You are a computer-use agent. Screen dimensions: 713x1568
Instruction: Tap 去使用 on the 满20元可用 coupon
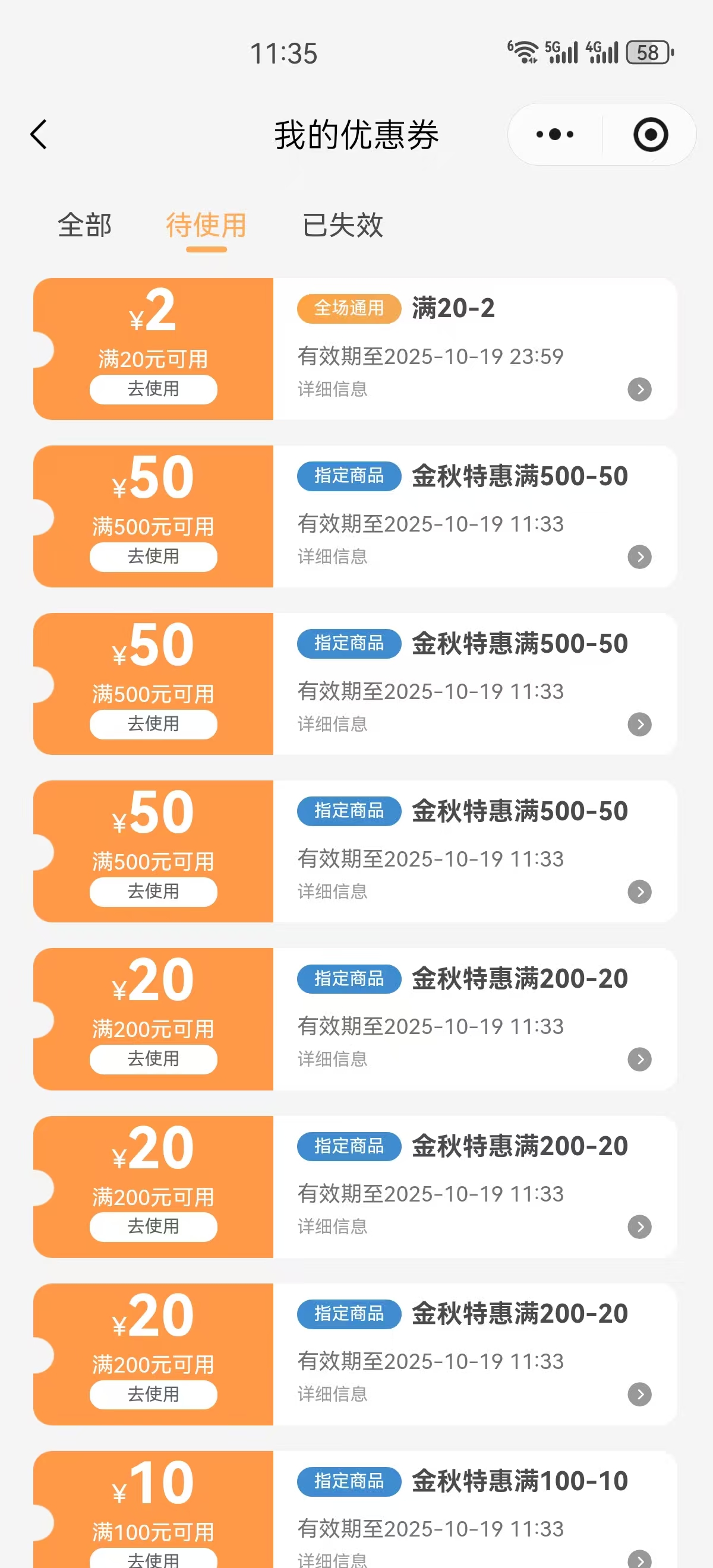pyautogui.click(x=153, y=389)
